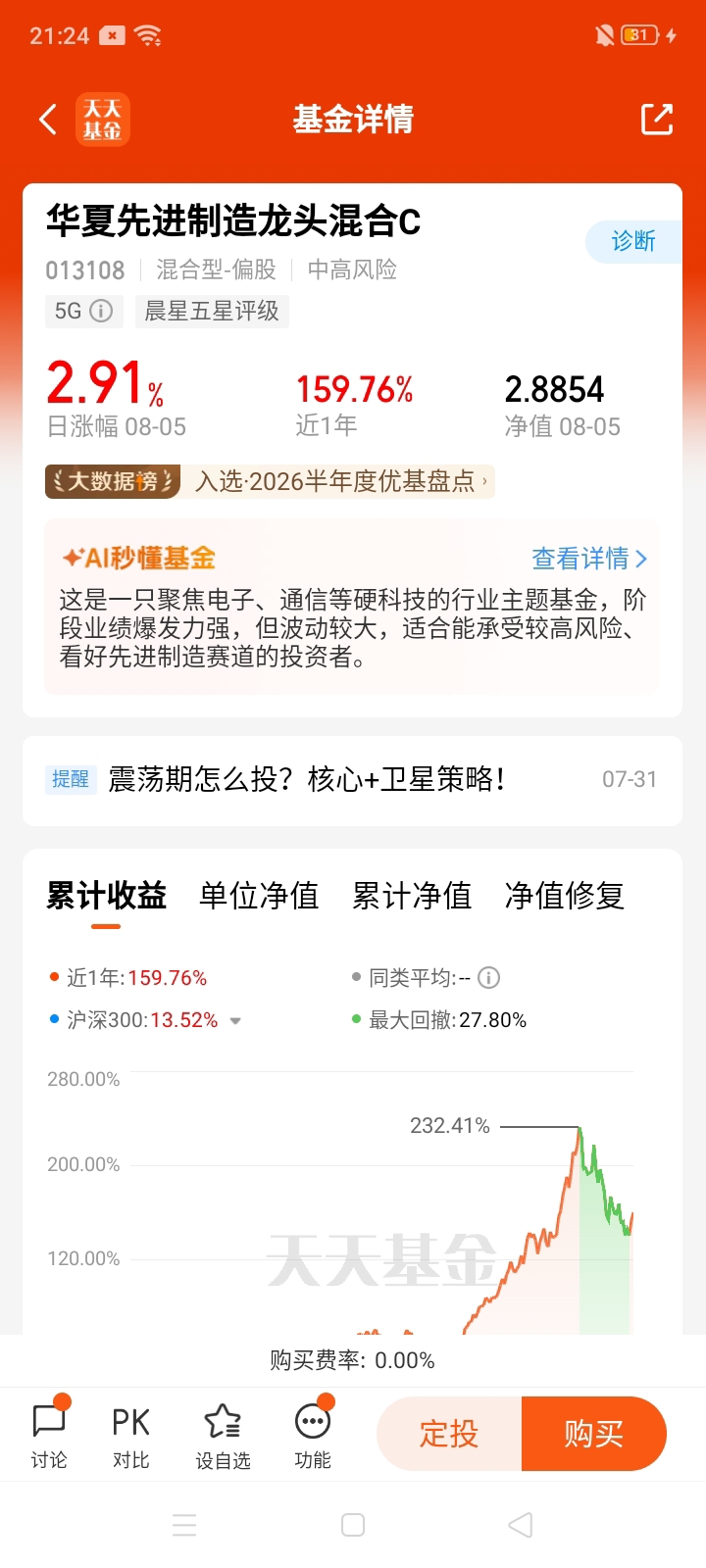
Task: Switch to the 净值修复 tab
Action: click(x=565, y=896)
